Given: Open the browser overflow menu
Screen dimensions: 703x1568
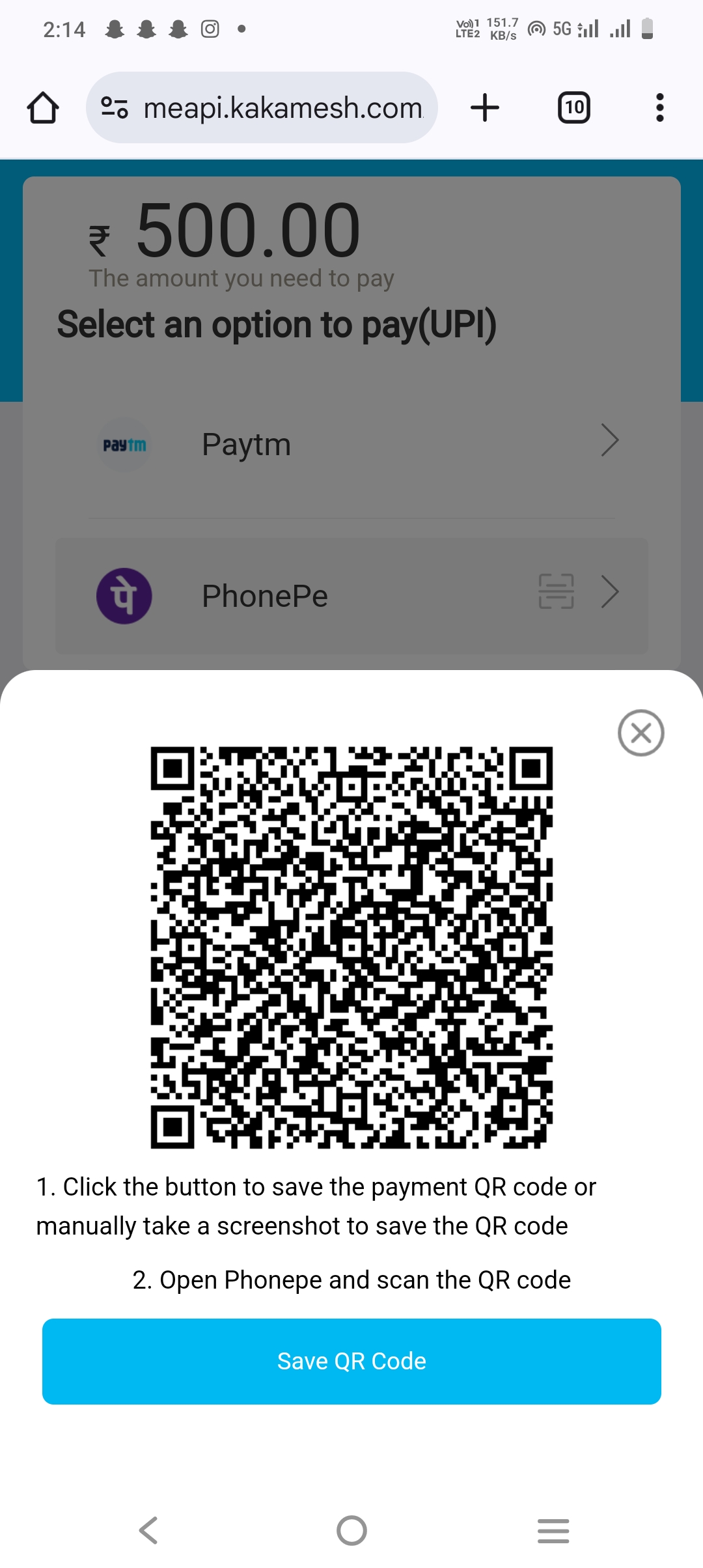Looking at the screenshot, I should [x=659, y=107].
